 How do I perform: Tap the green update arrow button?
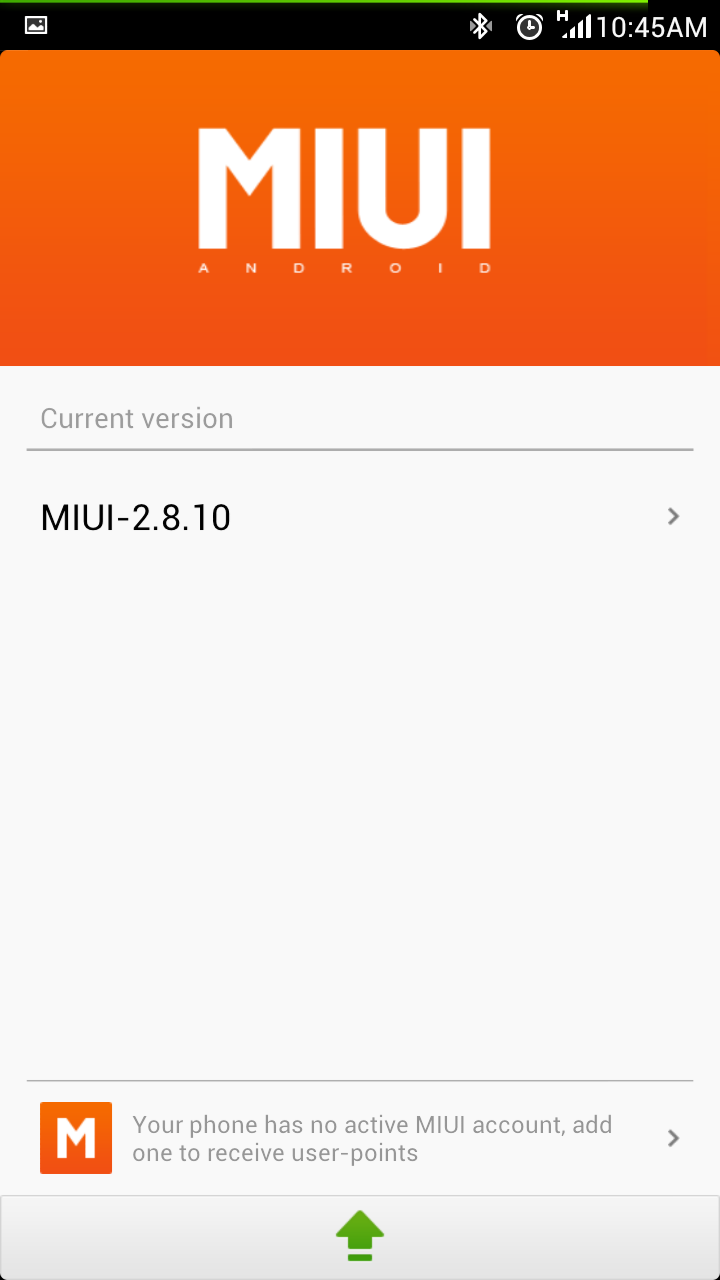click(x=360, y=1237)
